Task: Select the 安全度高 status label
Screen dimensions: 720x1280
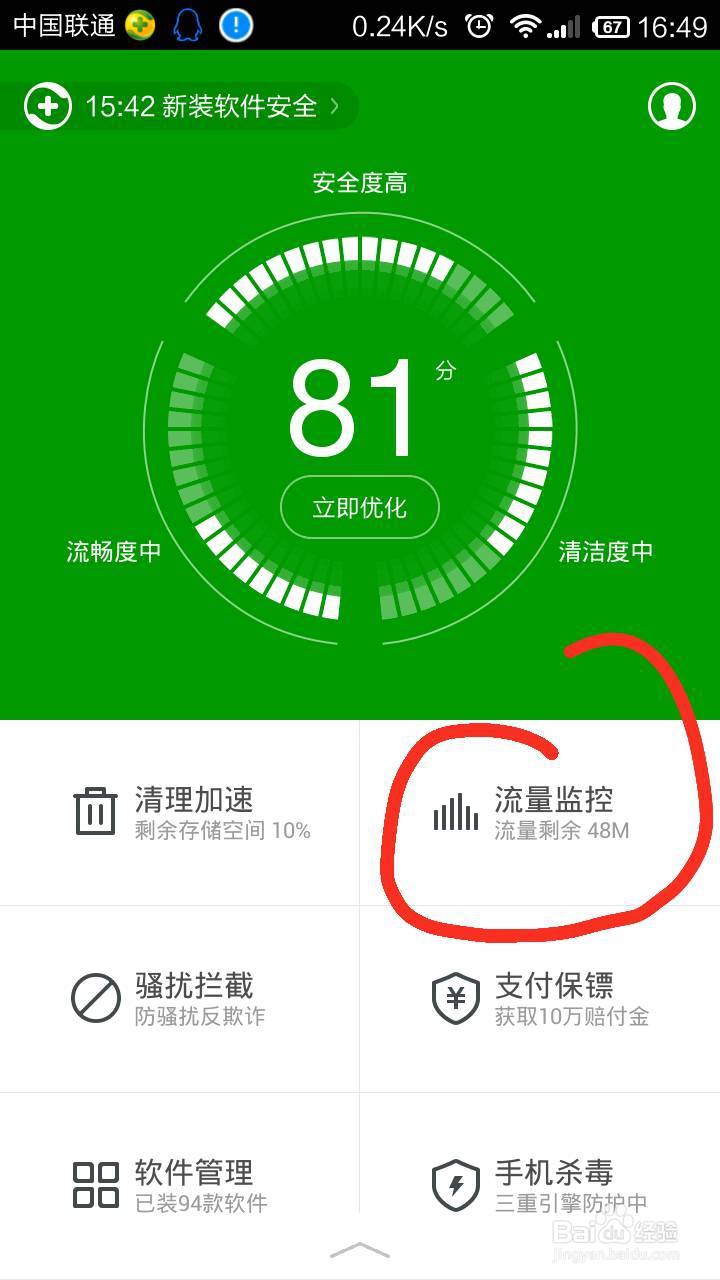Action: 359,183
